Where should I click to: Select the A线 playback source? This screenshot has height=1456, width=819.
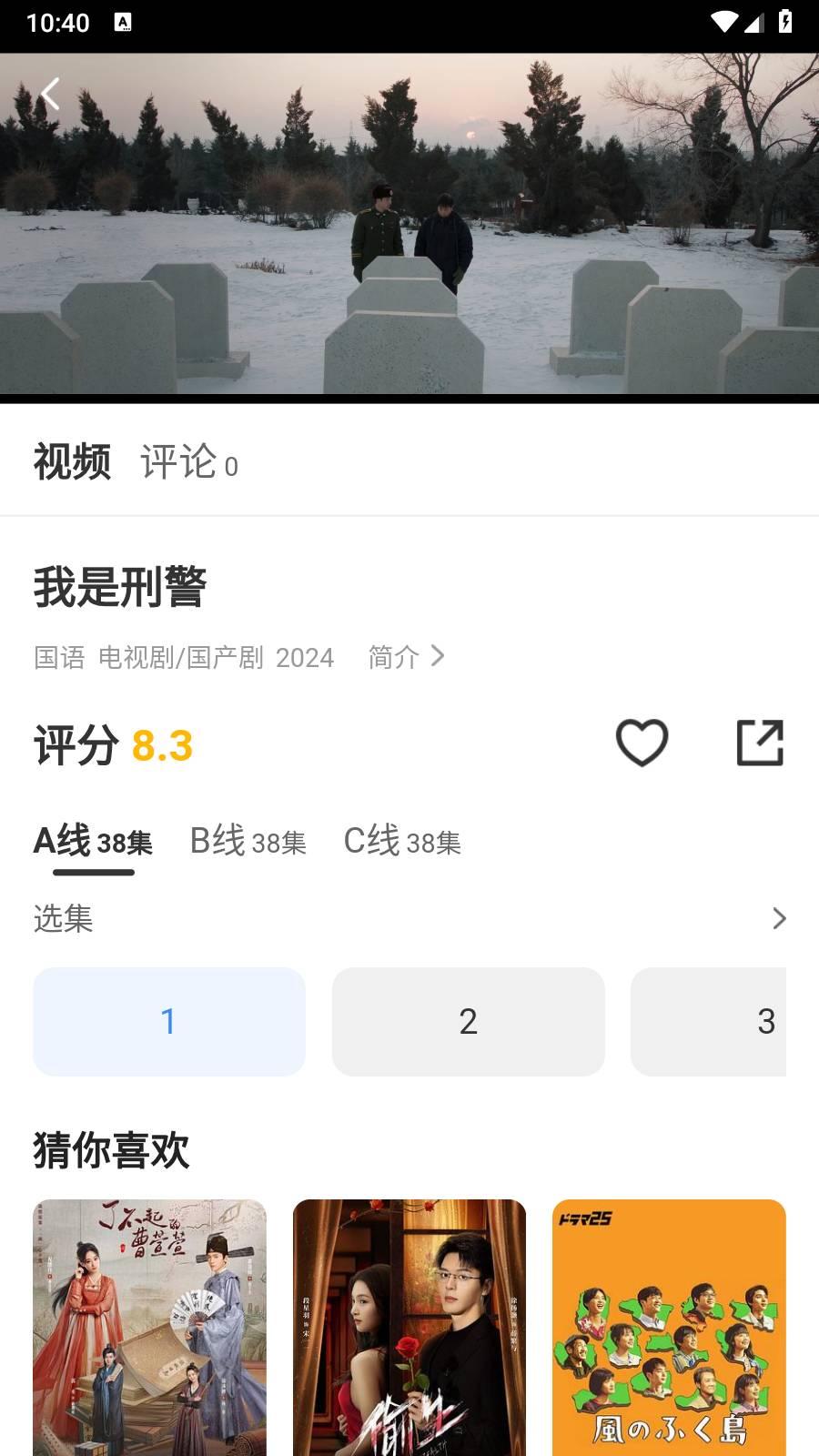89,842
